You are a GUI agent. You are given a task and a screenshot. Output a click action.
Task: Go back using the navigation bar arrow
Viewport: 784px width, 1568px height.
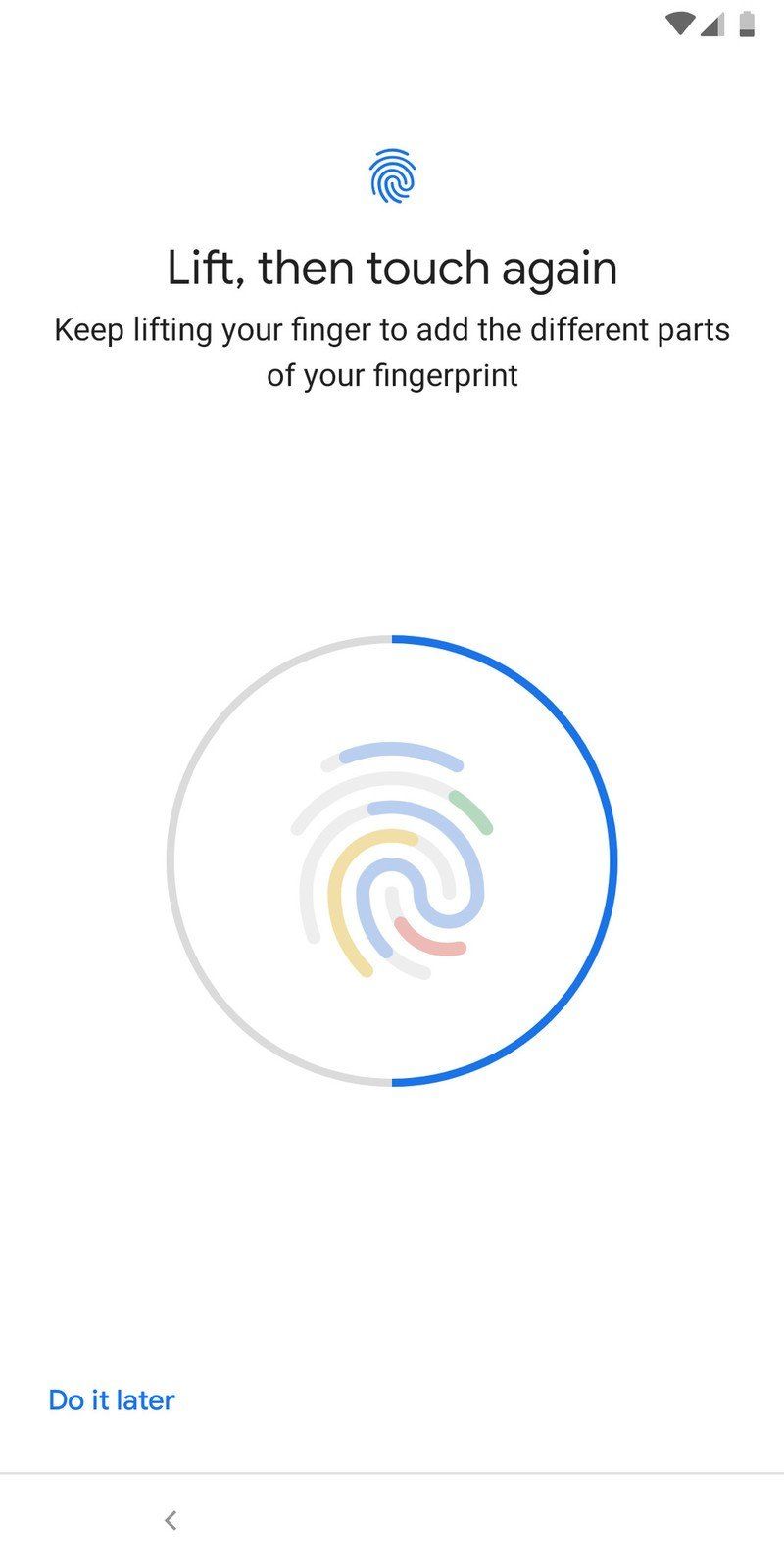pyautogui.click(x=171, y=1520)
